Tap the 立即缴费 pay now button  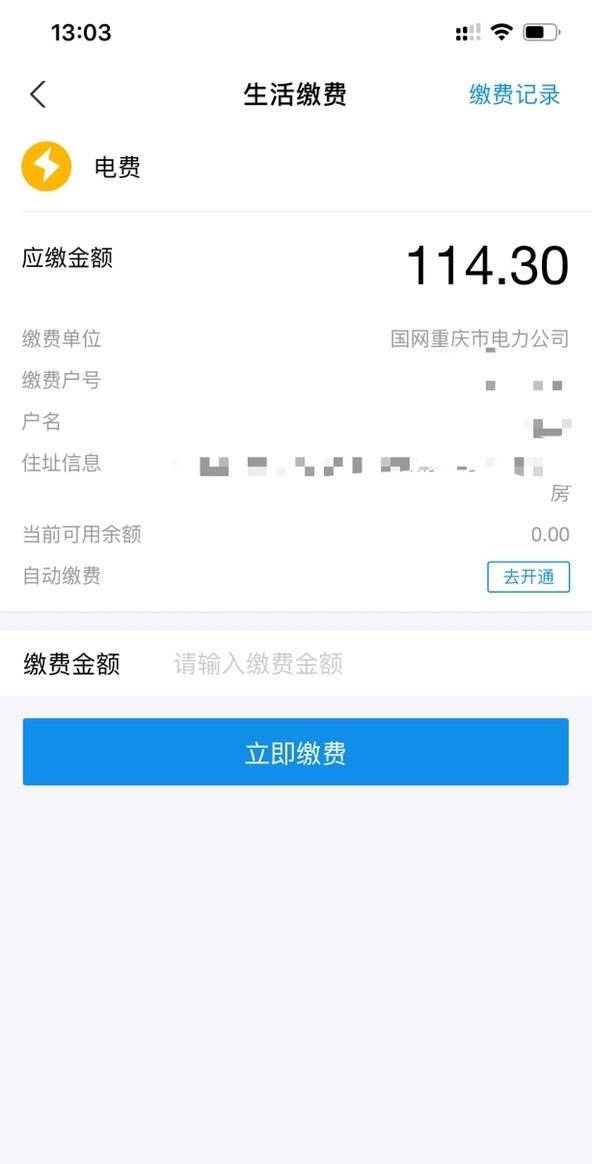pos(296,752)
